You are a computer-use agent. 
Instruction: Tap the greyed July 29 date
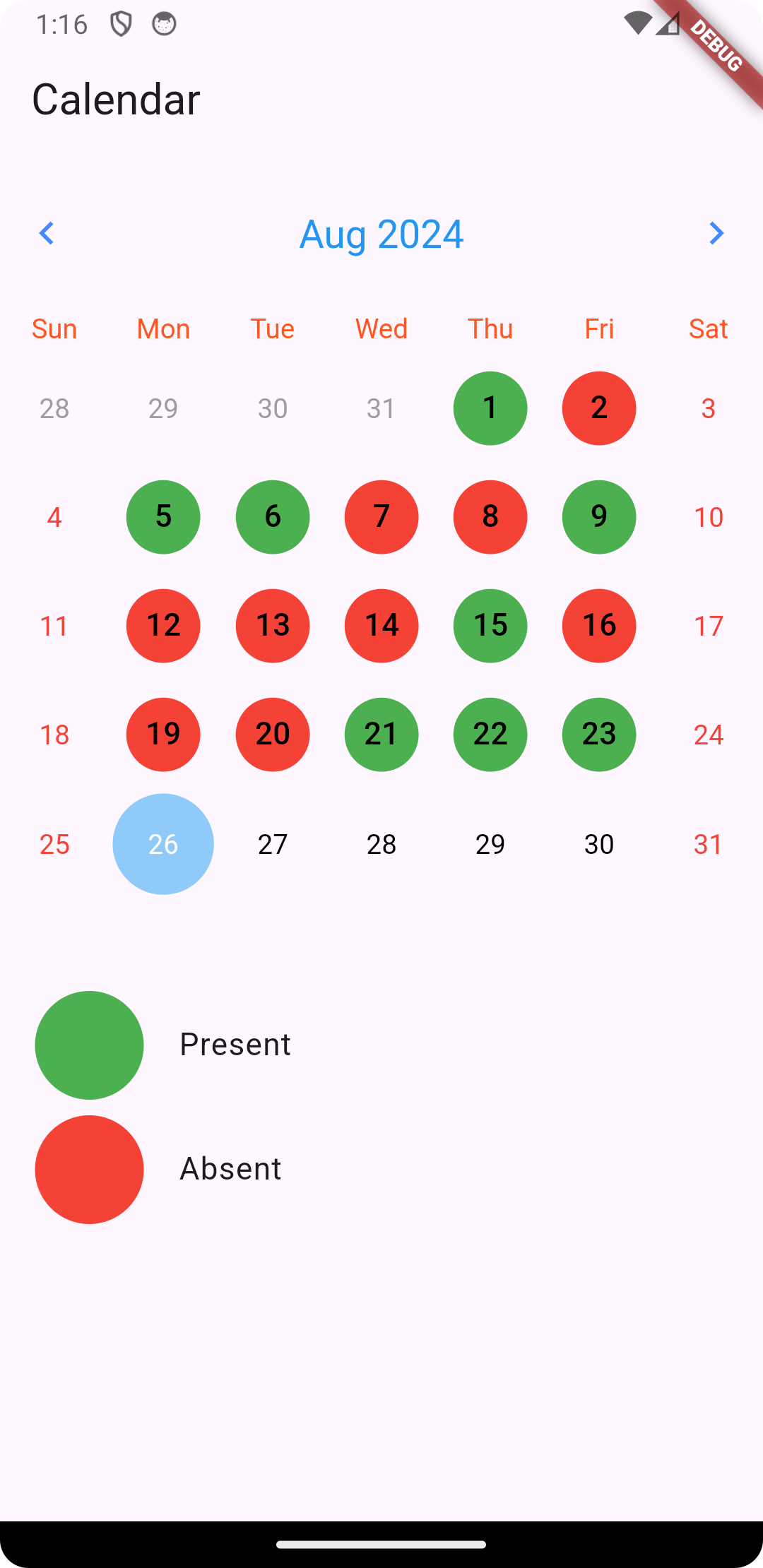[x=163, y=408]
